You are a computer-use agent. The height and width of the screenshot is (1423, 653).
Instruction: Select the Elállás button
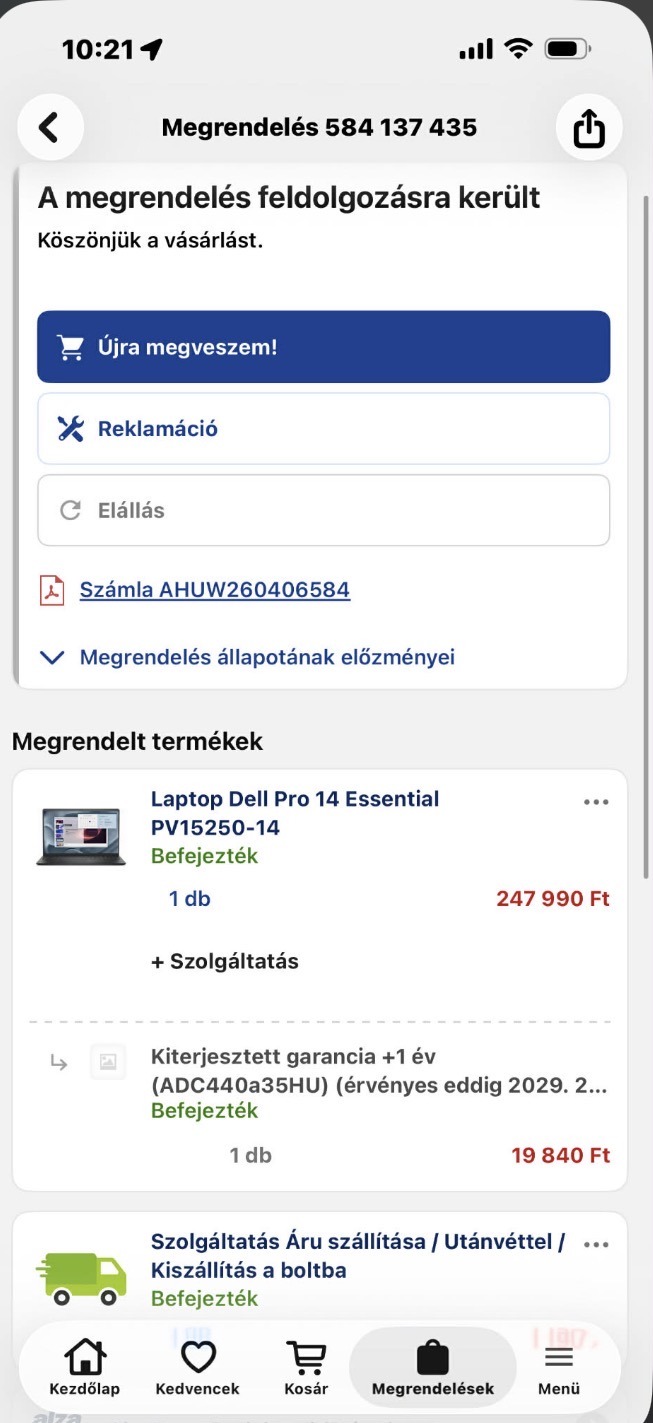point(323,510)
